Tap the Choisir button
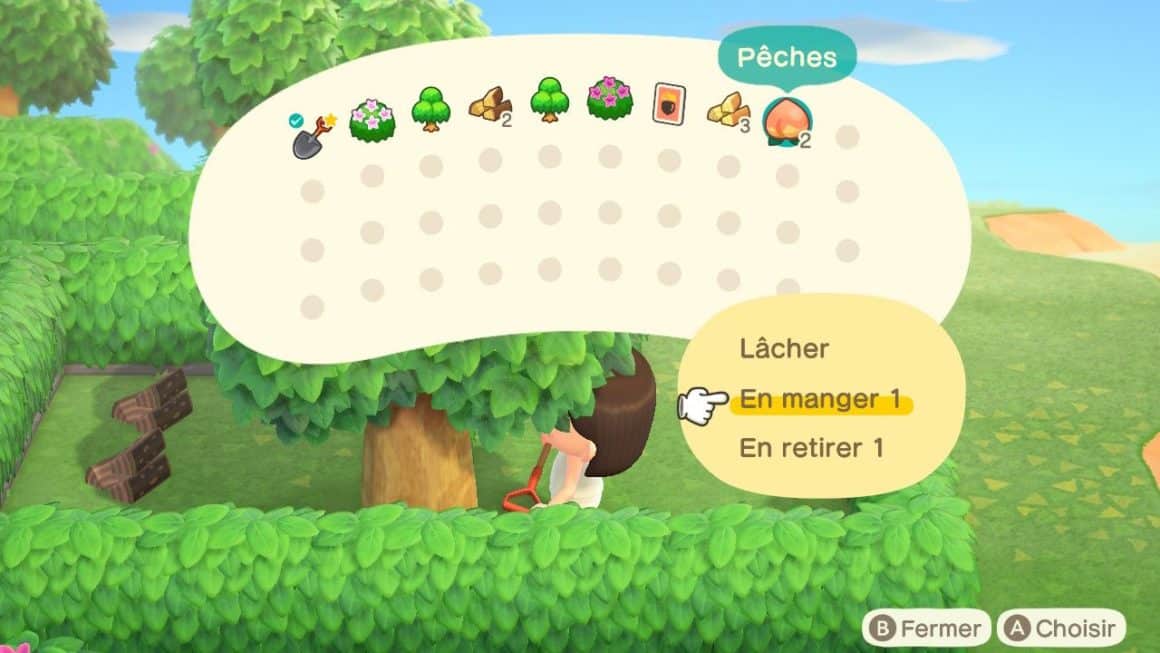 pos(1062,629)
